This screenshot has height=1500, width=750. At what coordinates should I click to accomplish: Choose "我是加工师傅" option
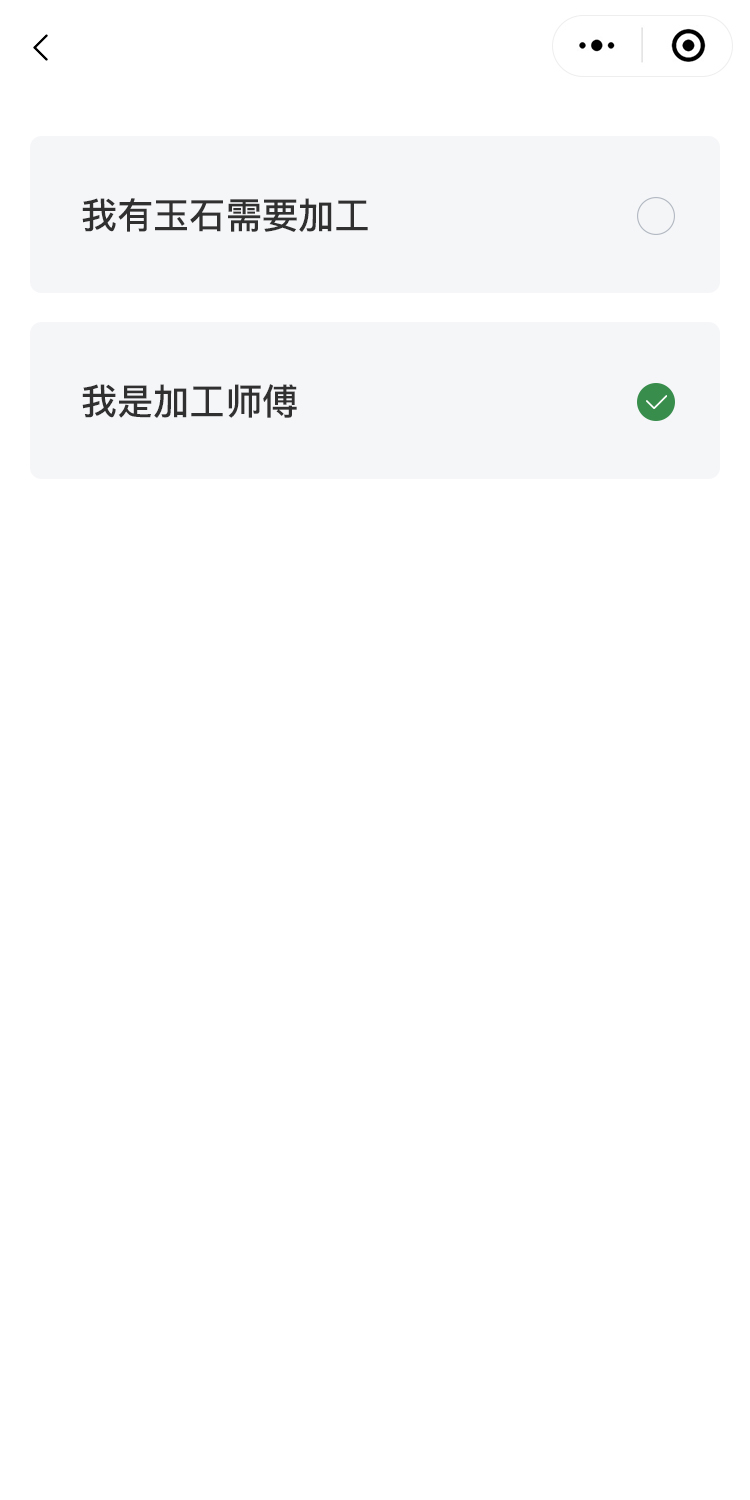pos(375,401)
